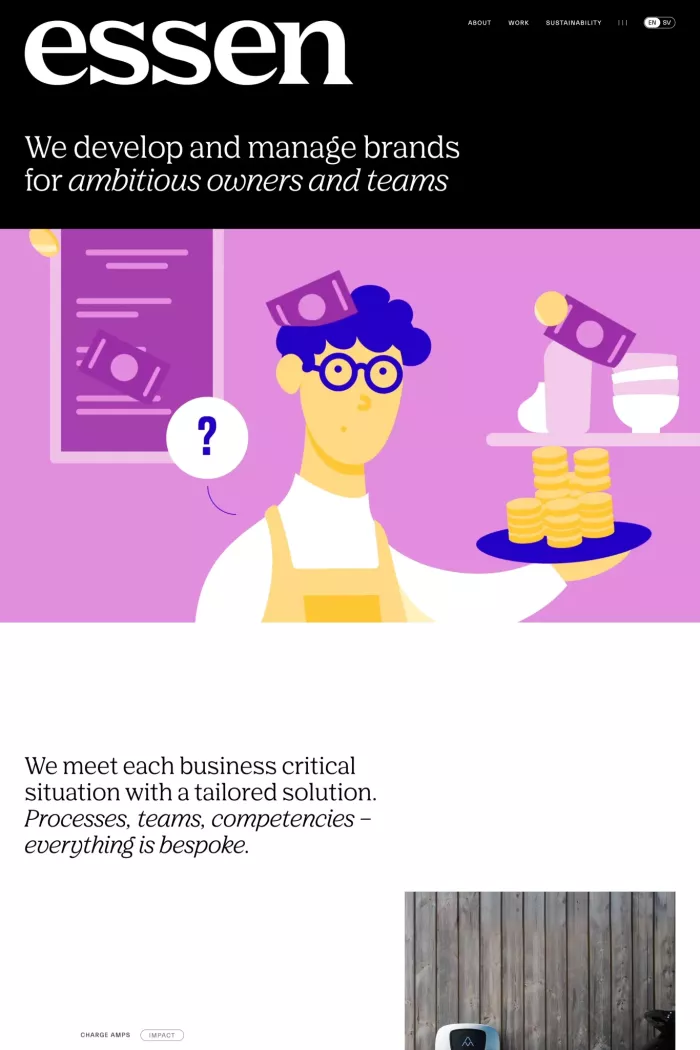This screenshot has height=1050, width=700.
Task: Open the Sustainability page
Action: pyautogui.click(x=573, y=22)
